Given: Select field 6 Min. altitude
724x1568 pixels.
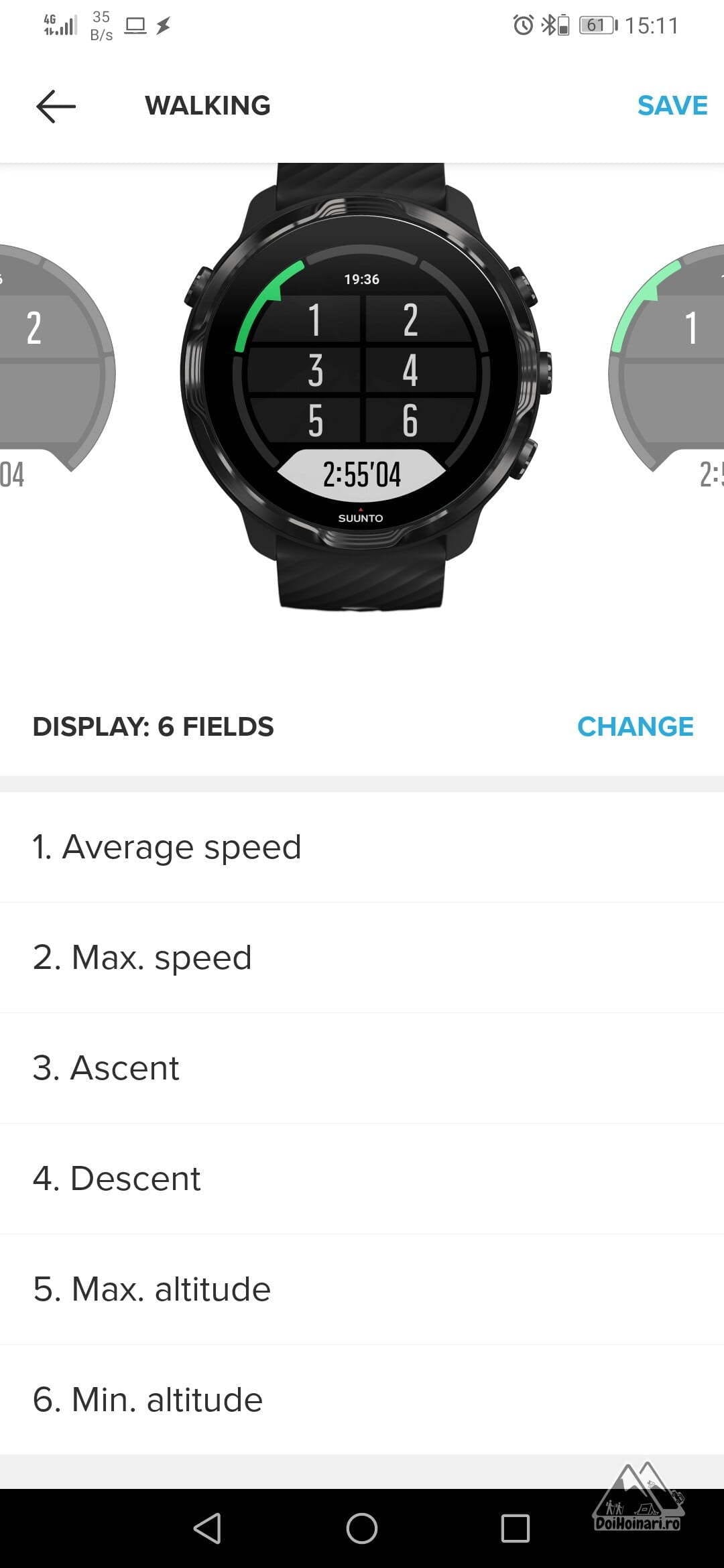Looking at the screenshot, I should point(362,1400).
